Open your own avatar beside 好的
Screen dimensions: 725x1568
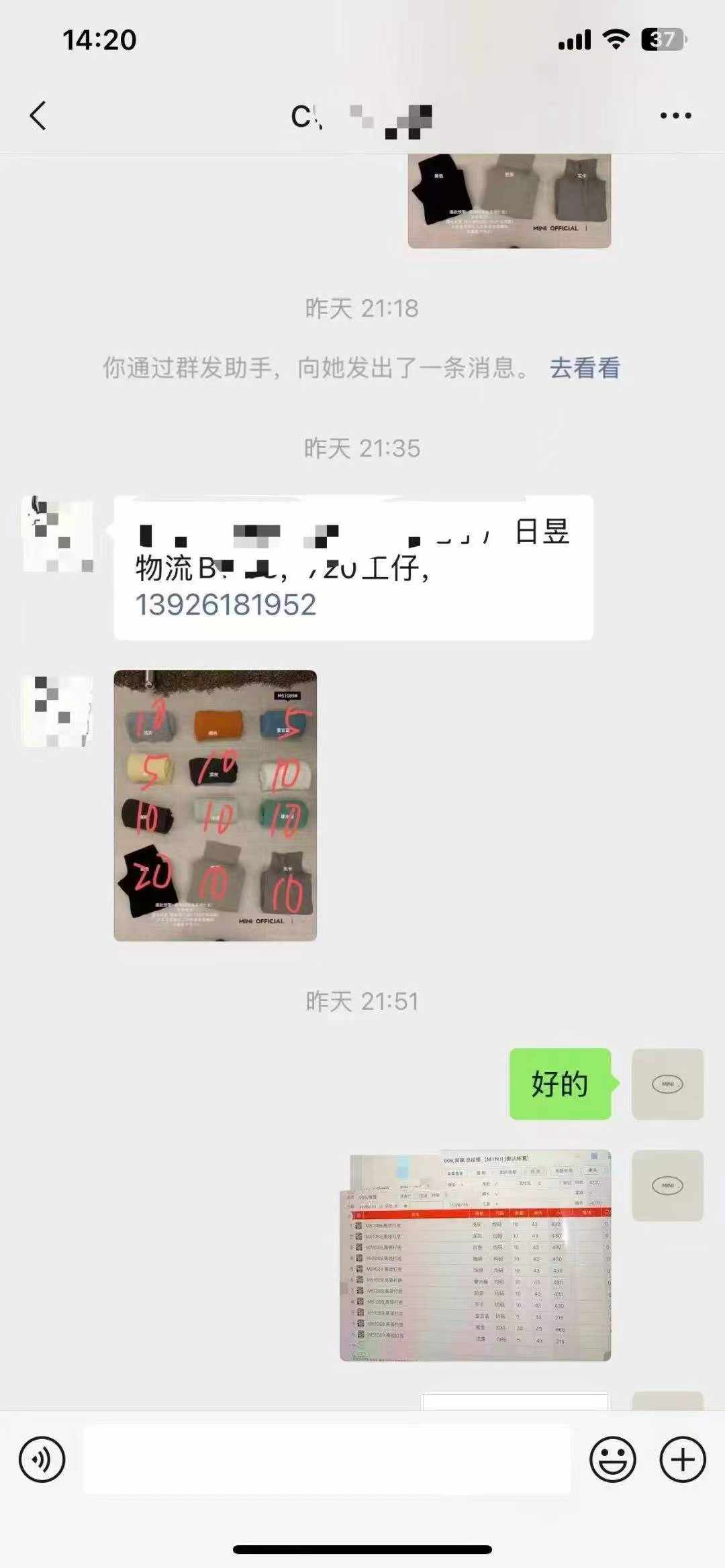point(667,1084)
